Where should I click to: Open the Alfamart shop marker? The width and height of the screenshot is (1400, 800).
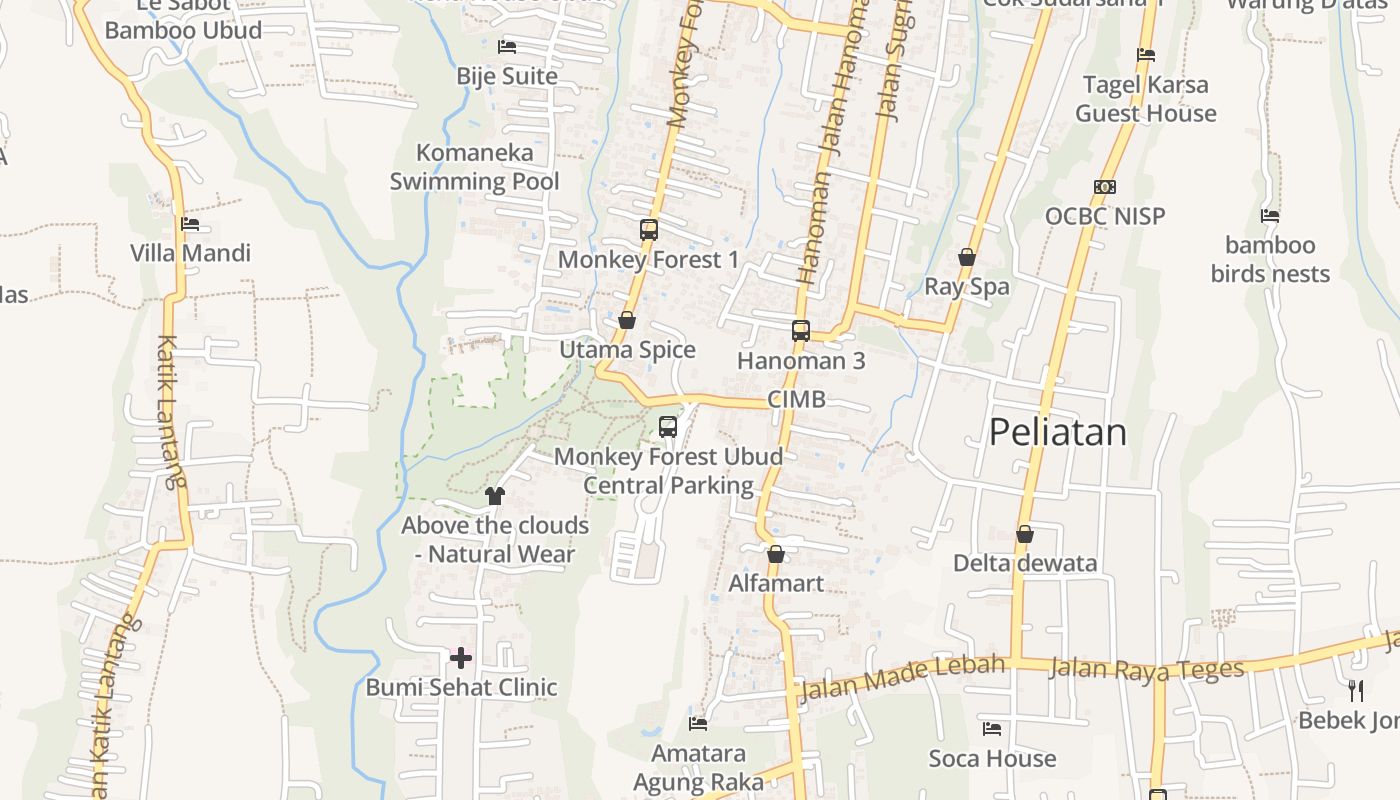[776, 554]
